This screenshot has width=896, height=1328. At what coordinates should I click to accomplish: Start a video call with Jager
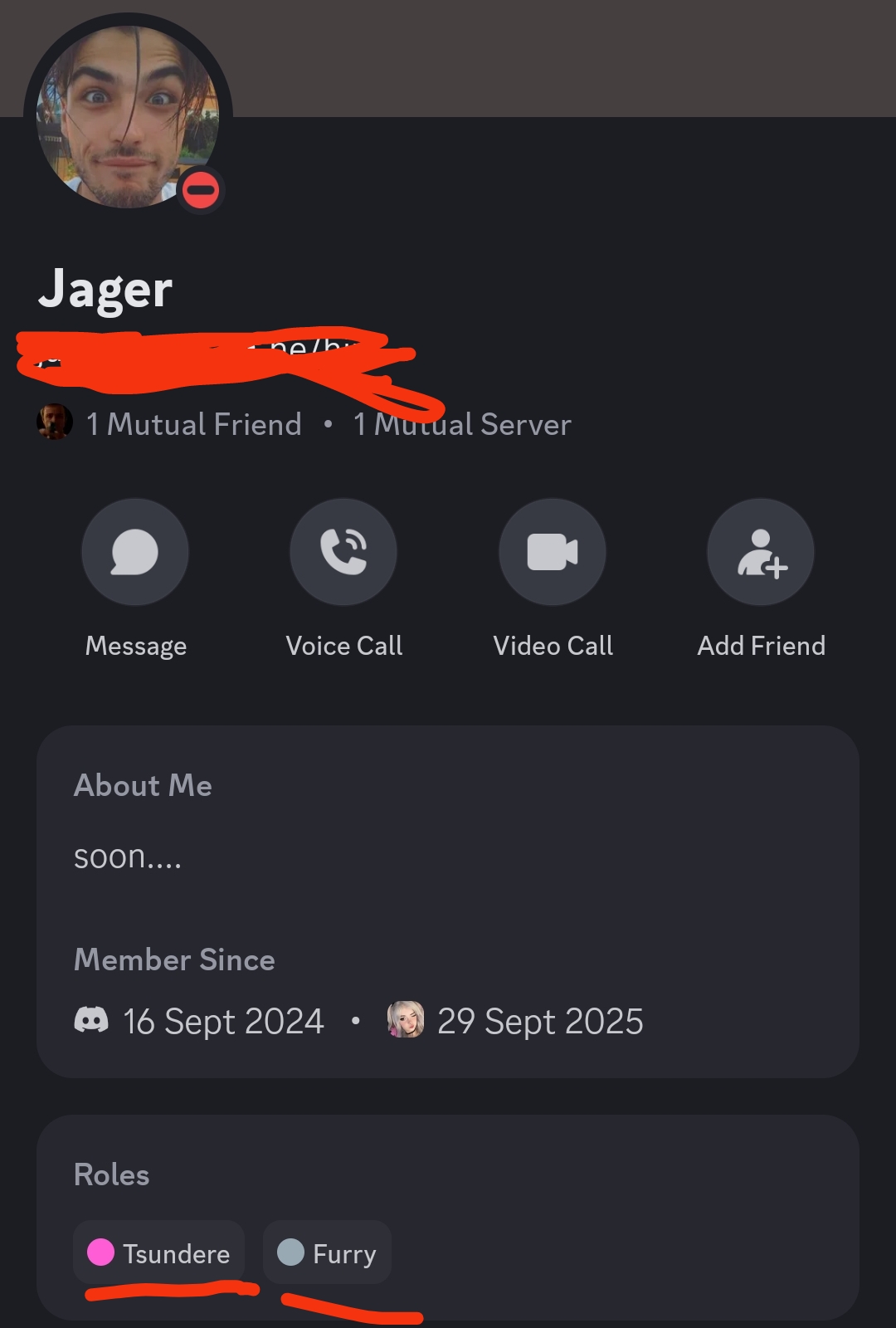point(553,552)
